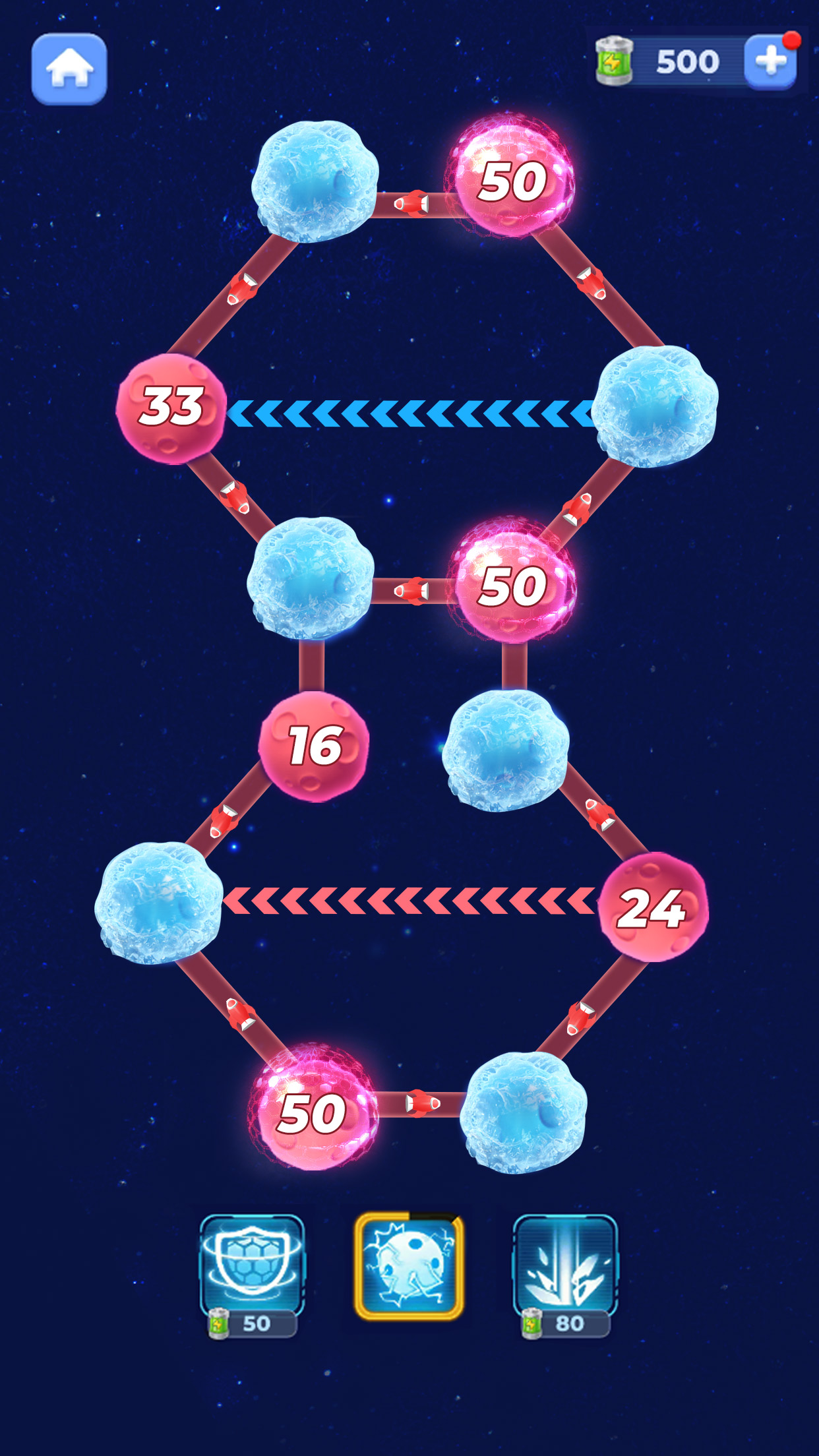Screen dimensions: 819x1456
Task: Select the red planet numbered 24
Action: pyautogui.click(x=653, y=908)
